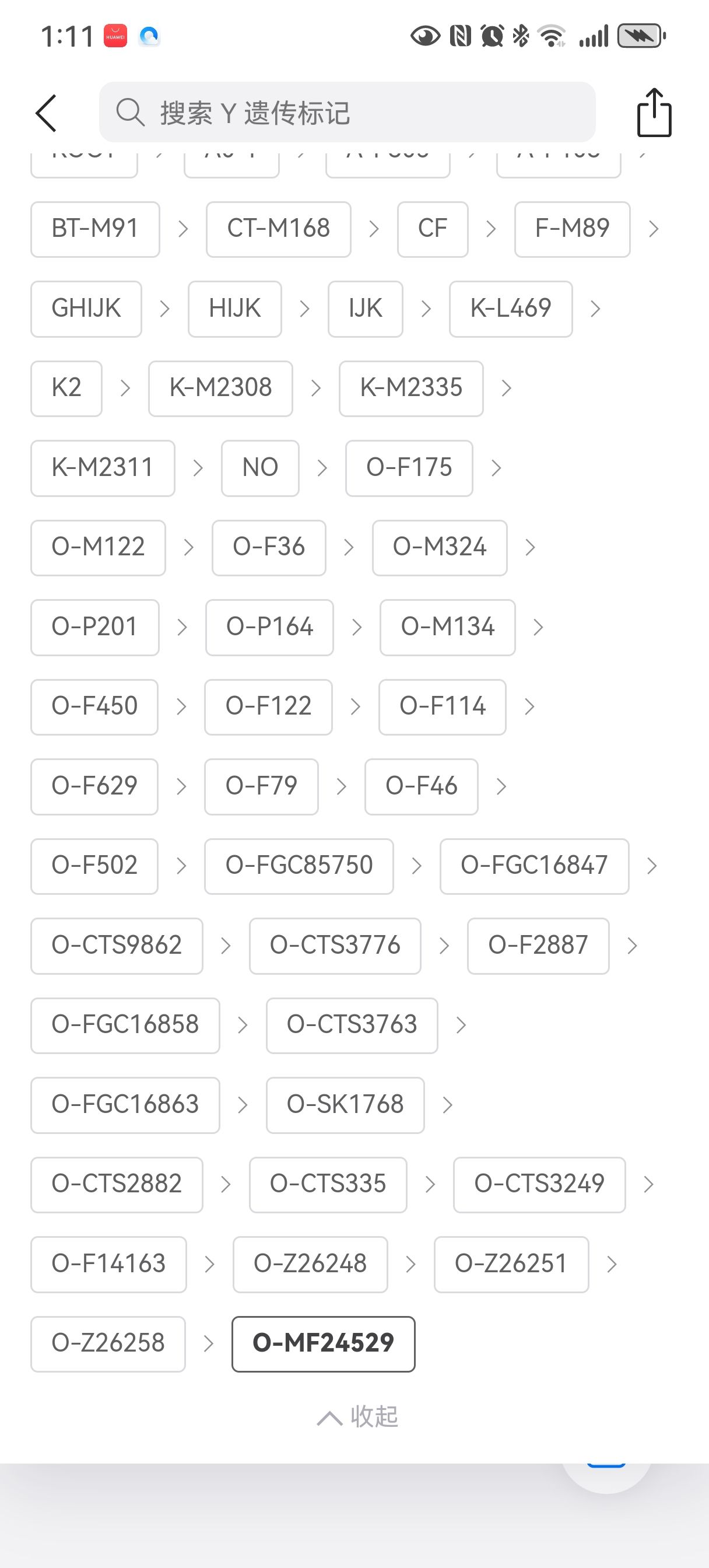Tap the GHIJK chip
Image resolution: width=709 pixels, height=1568 pixels.
[x=86, y=309]
